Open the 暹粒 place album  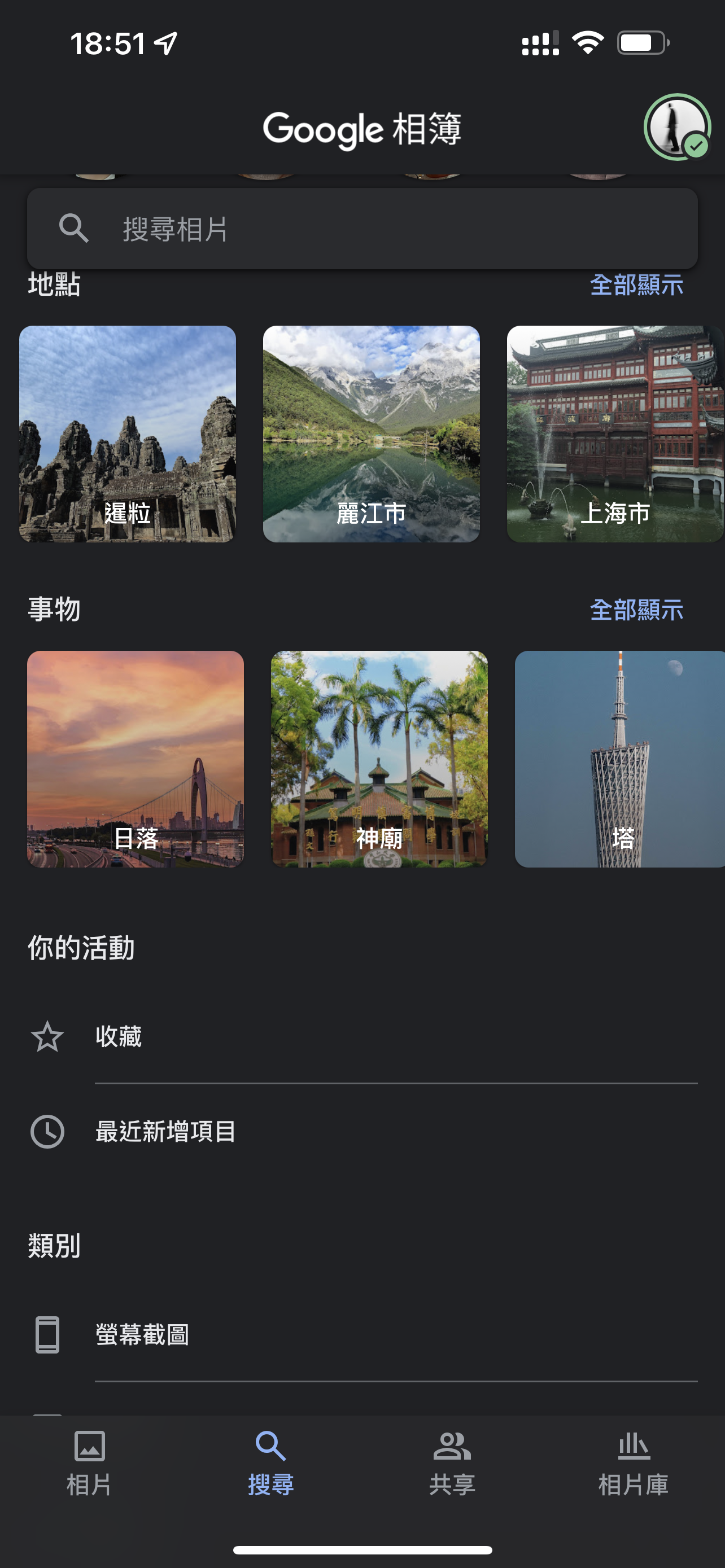click(127, 434)
